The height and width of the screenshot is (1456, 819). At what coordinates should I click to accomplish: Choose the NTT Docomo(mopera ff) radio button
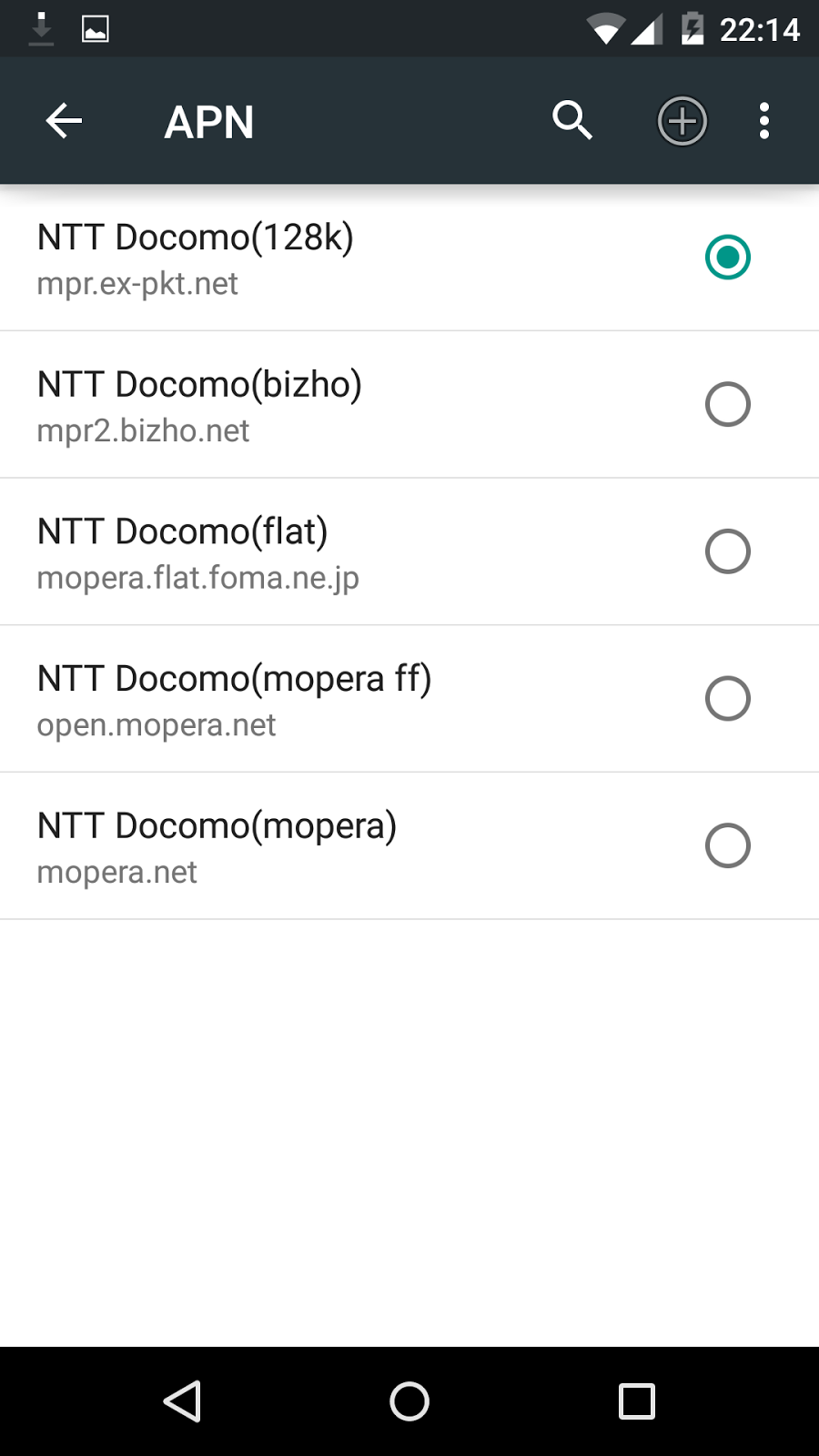tap(728, 699)
